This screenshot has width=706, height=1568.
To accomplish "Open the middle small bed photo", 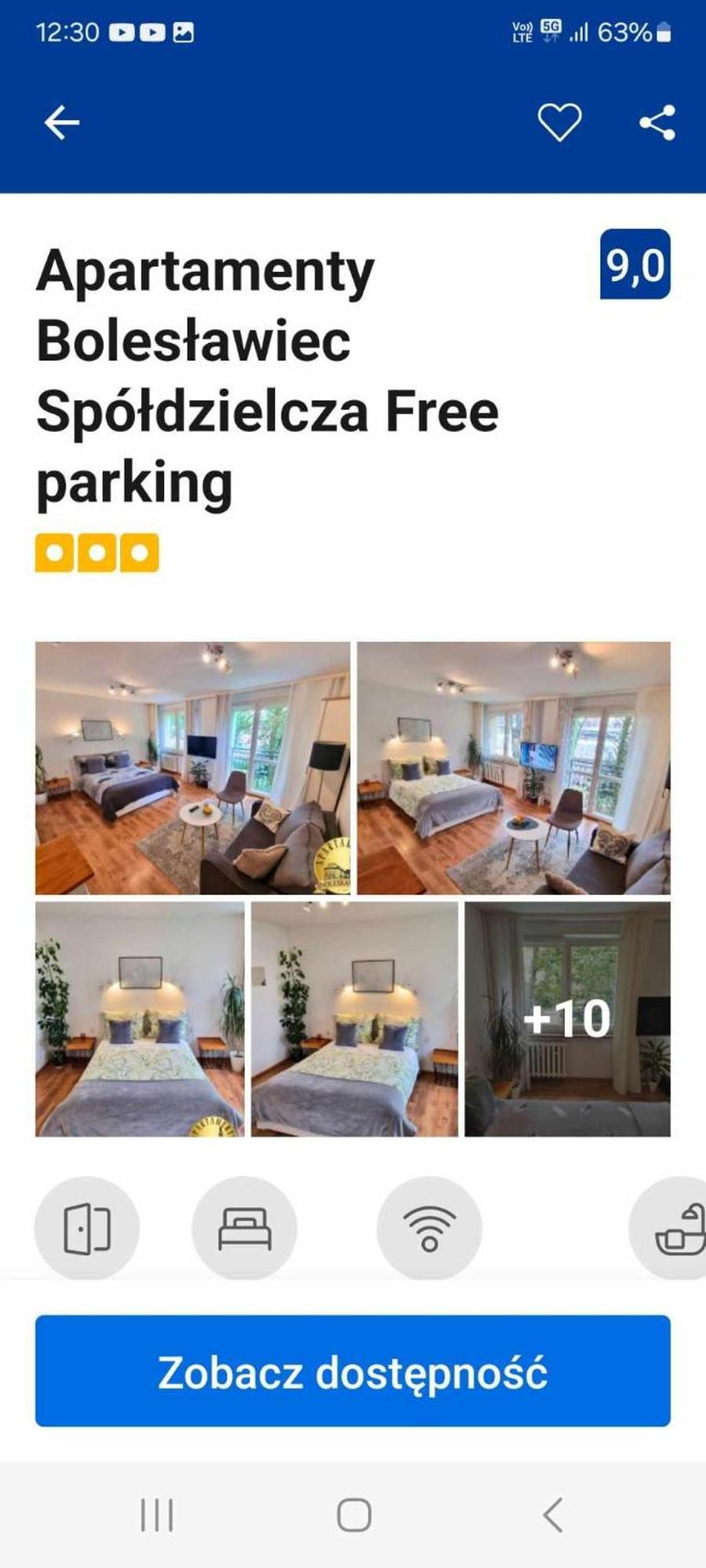I will click(x=355, y=1018).
